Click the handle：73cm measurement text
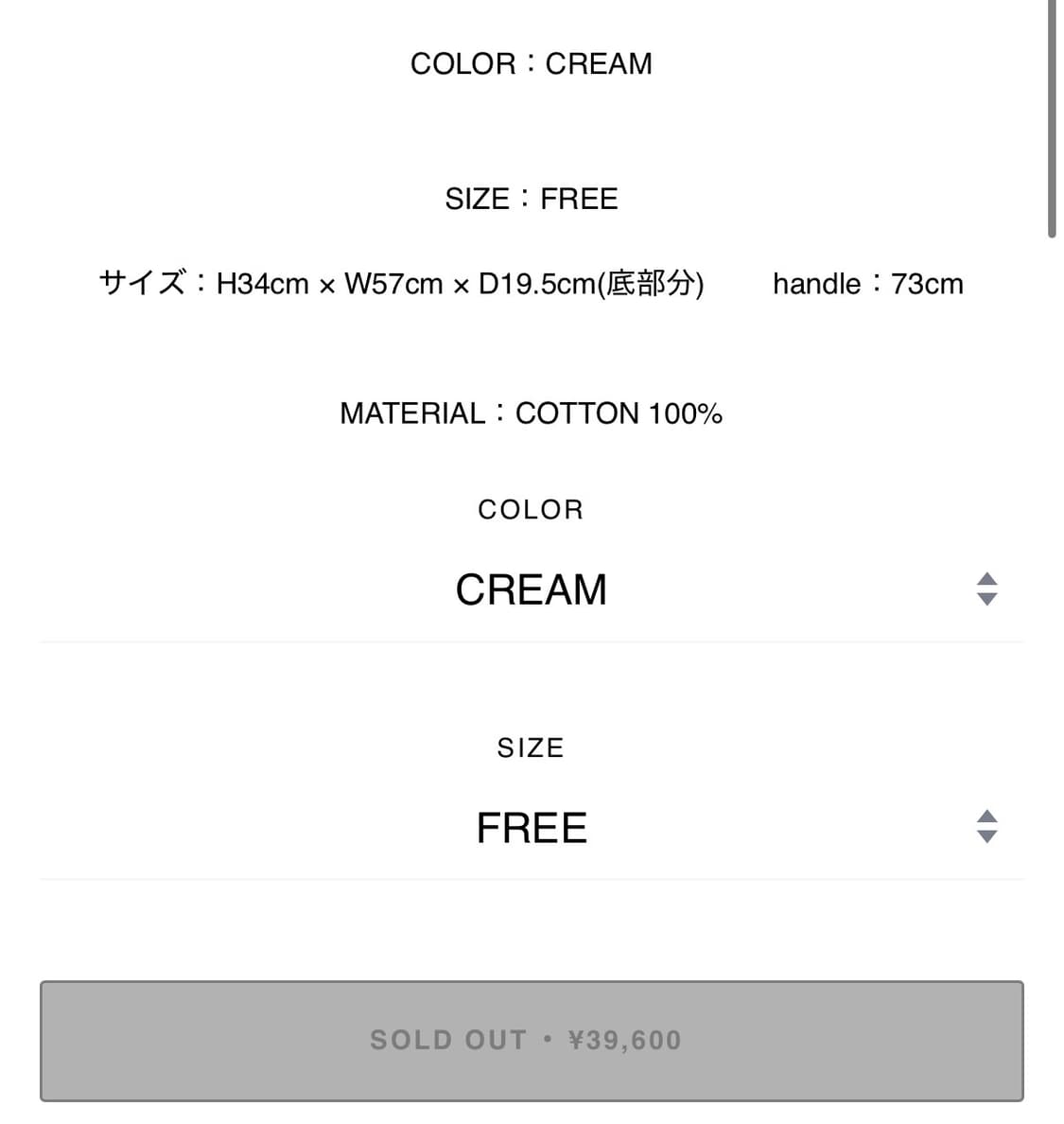1064x1124 pixels. [x=867, y=283]
